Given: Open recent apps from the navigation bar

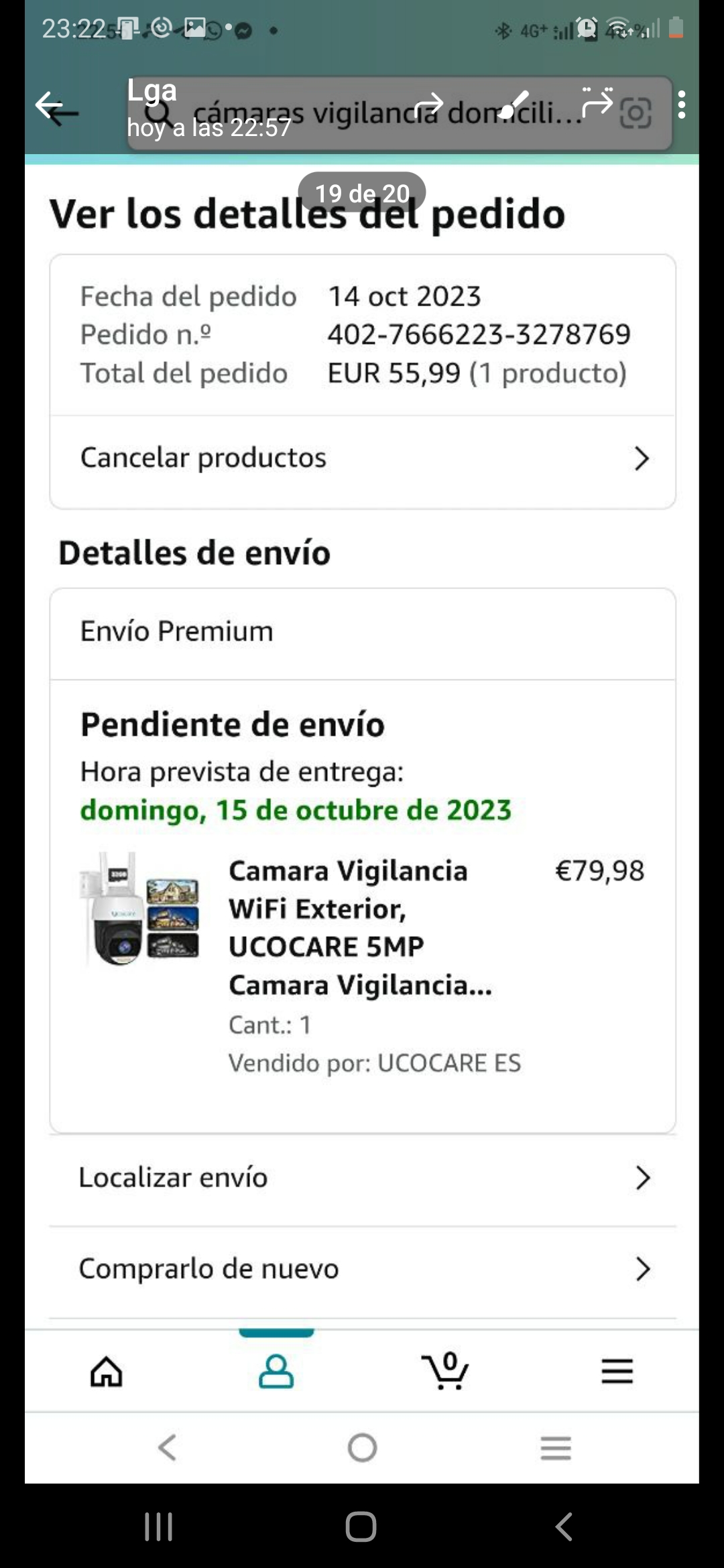Looking at the screenshot, I should point(159,1527).
